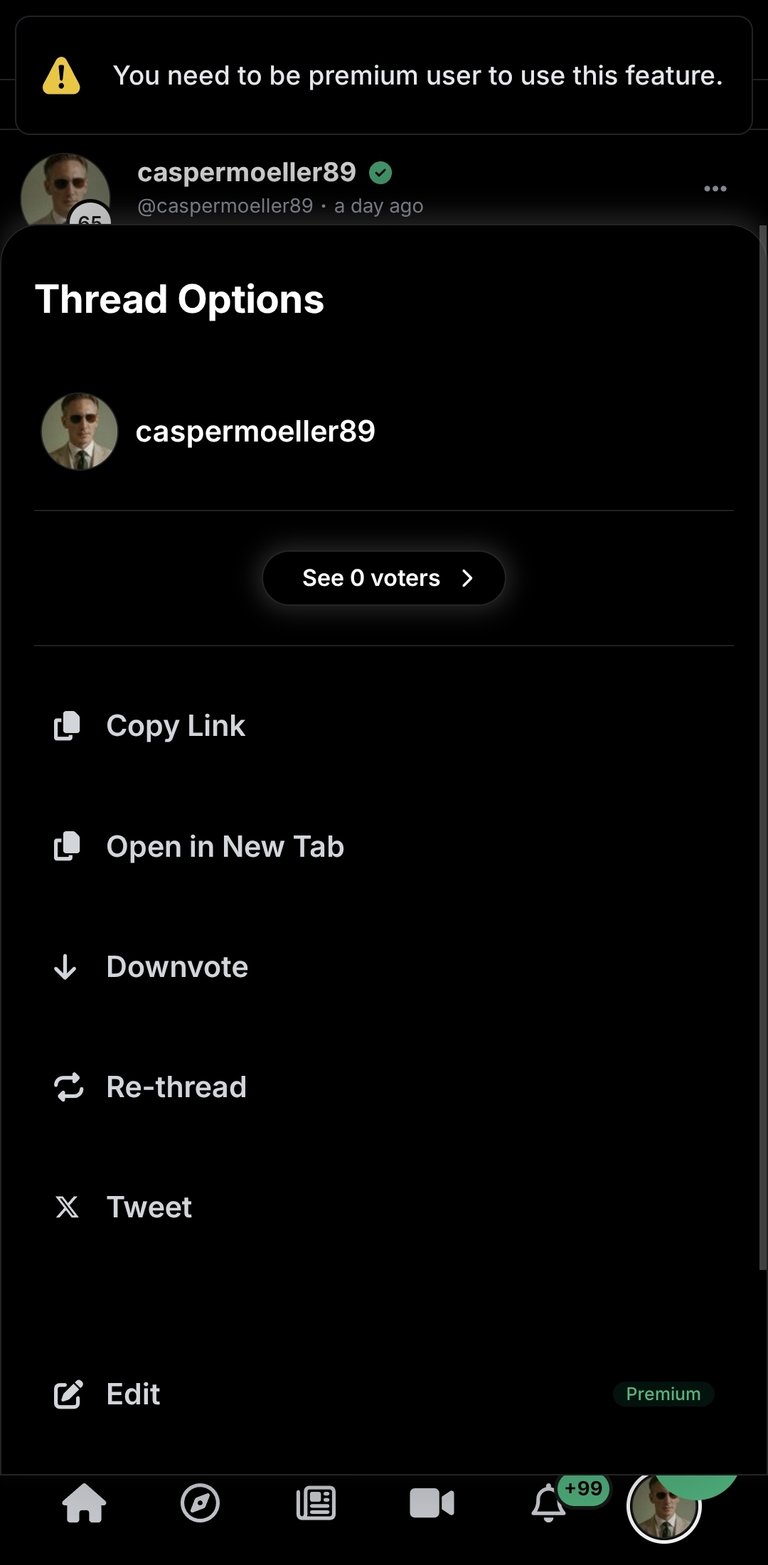Open the explore compass tab
The height and width of the screenshot is (1565, 768).
pos(200,1503)
